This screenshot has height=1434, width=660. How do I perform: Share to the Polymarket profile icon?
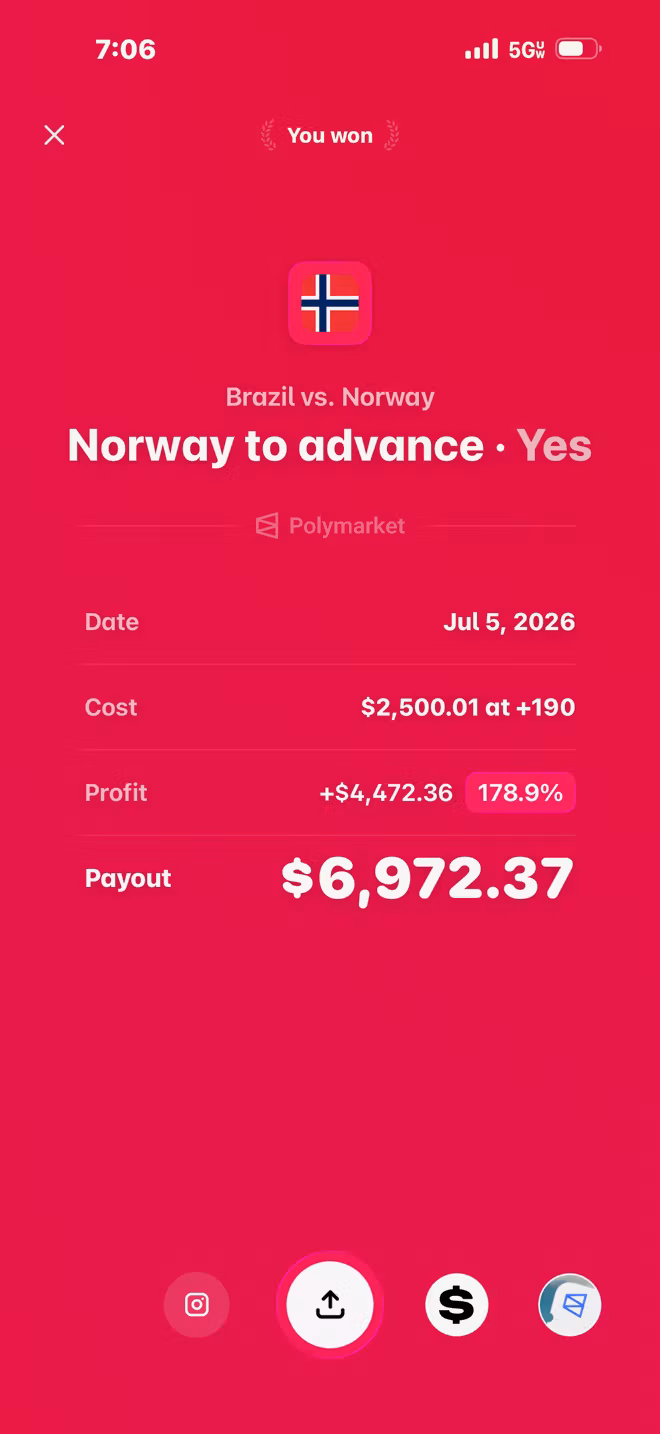[x=570, y=1305]
